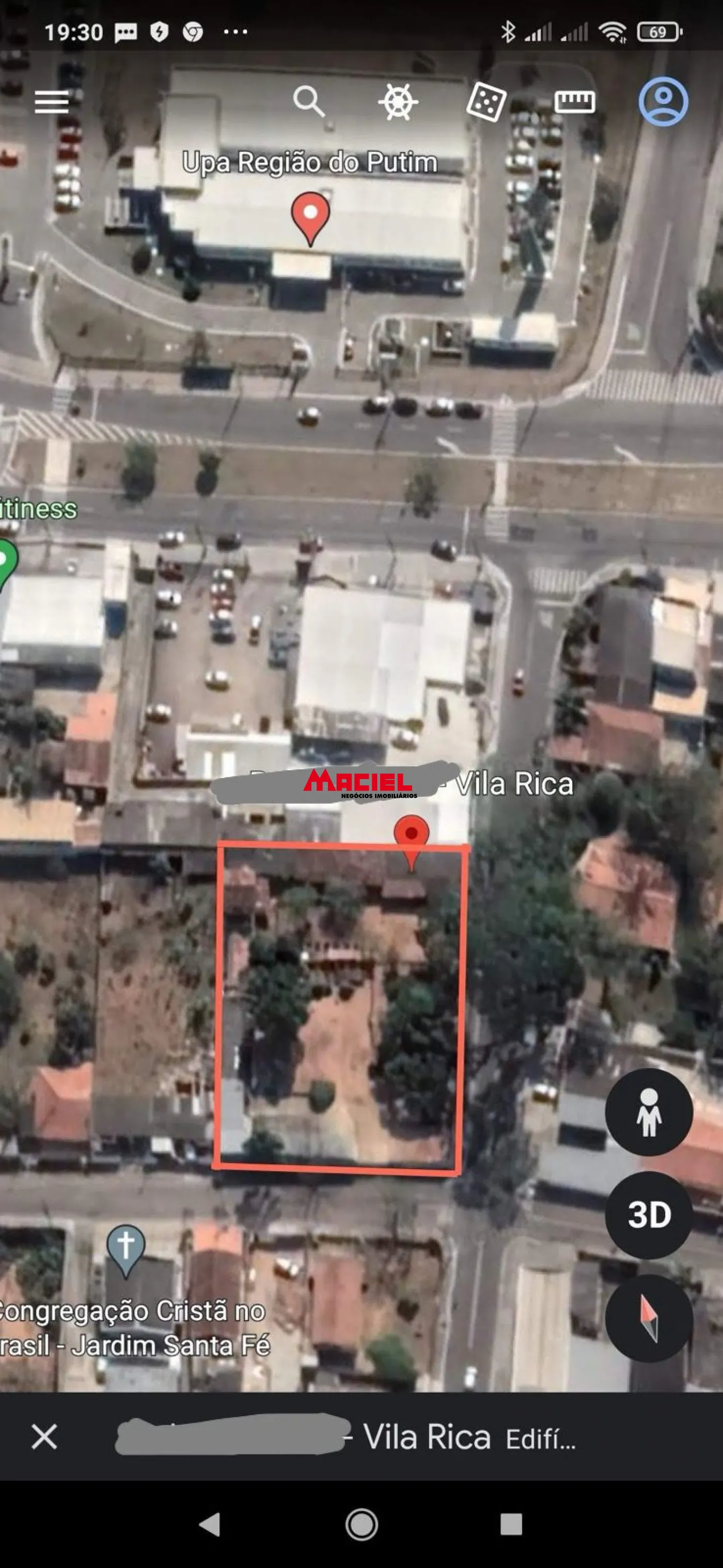The height and width of the screenshot is (1568, 723).
Task: Open the Vila Rica place card details
Action: [426, 1437]
